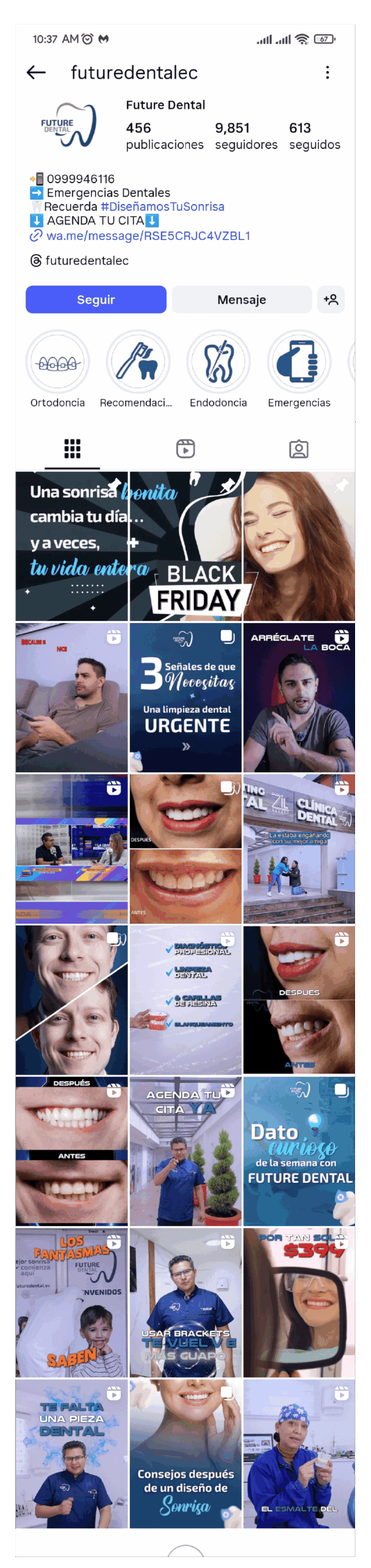The height and width of the screenshot is (1568, 371).
Task: Open the Una limpieza dental URGENTE post
Action: tap(185, 698)
